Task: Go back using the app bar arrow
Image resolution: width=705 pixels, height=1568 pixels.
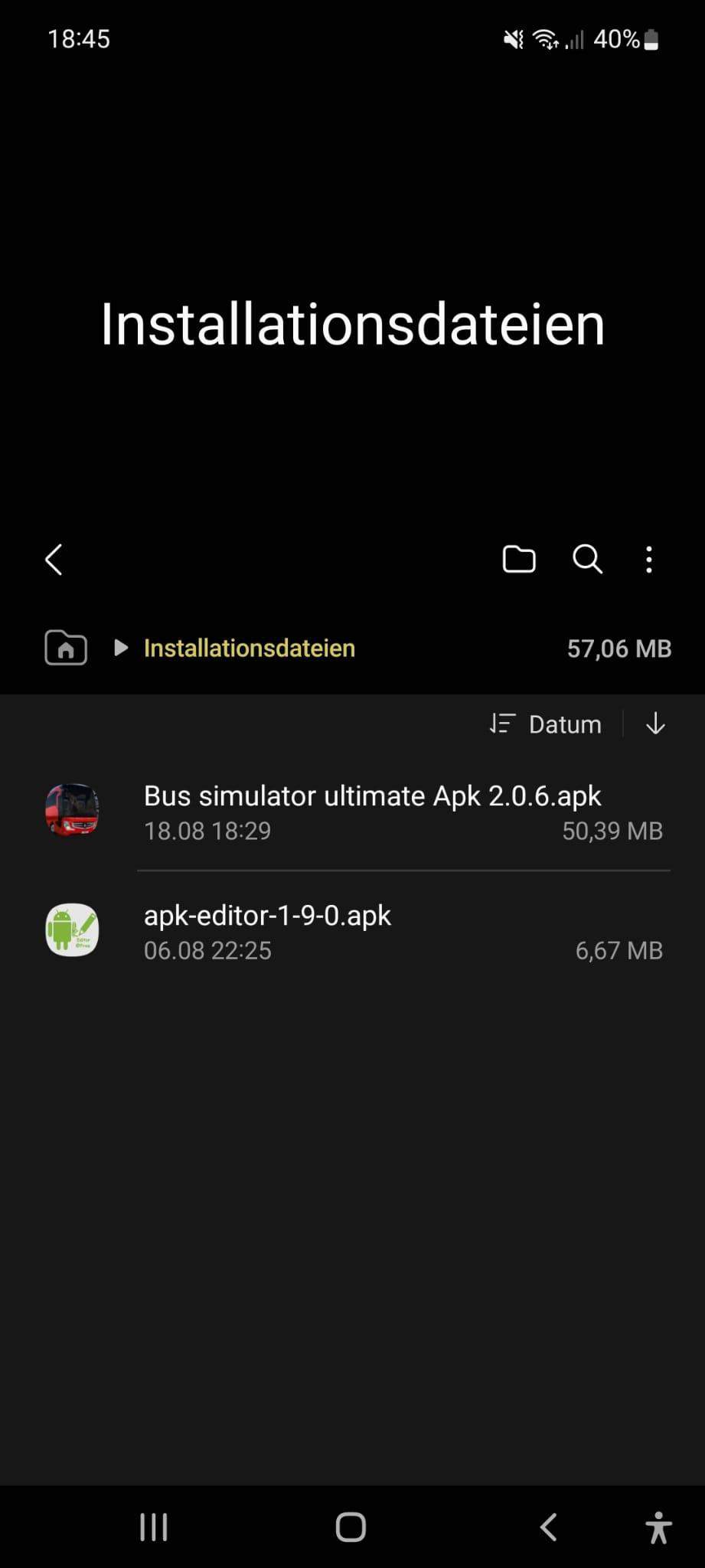Action: coord(54,560)
